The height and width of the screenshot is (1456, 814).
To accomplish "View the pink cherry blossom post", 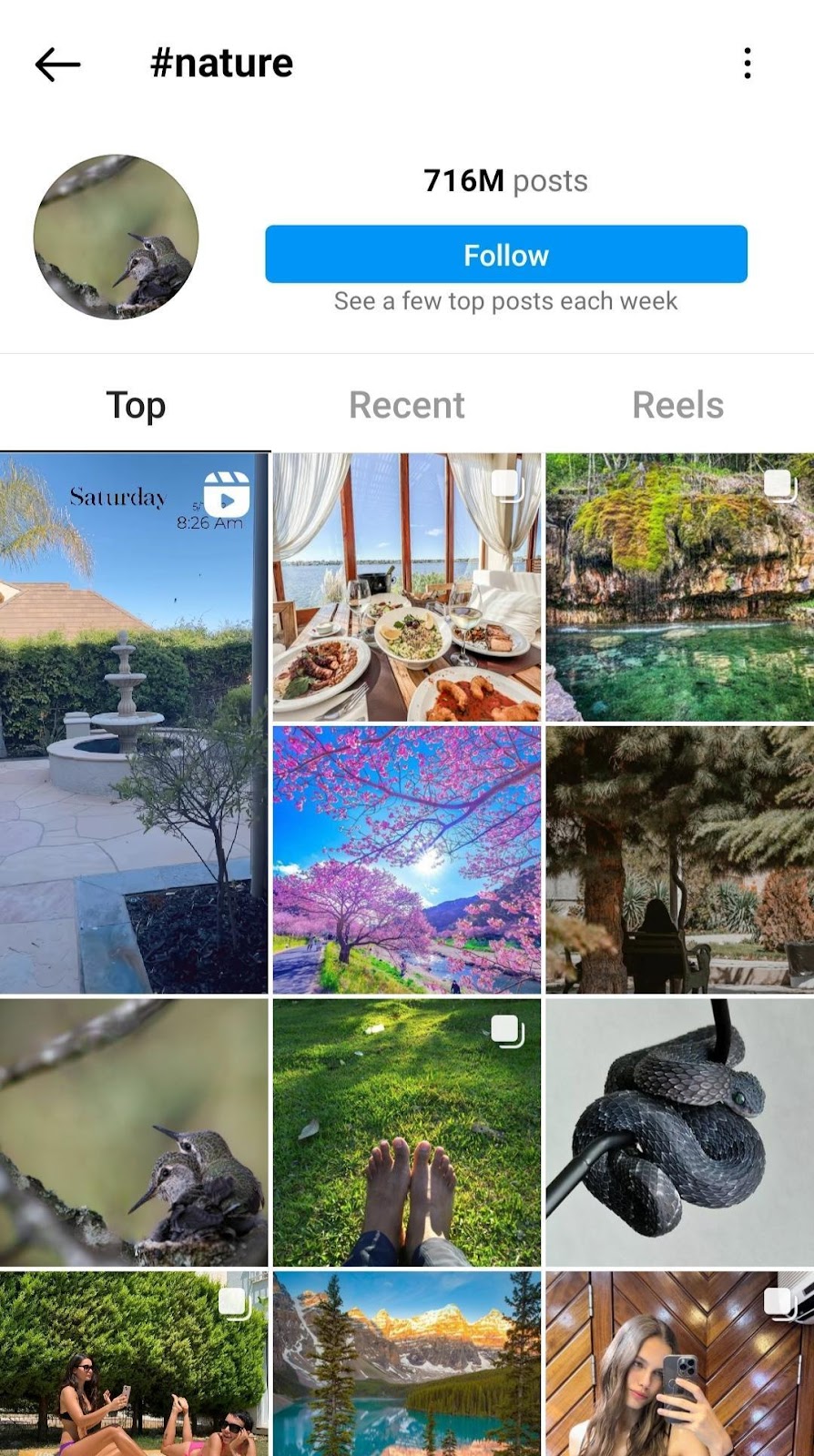I will click(406, 859).
